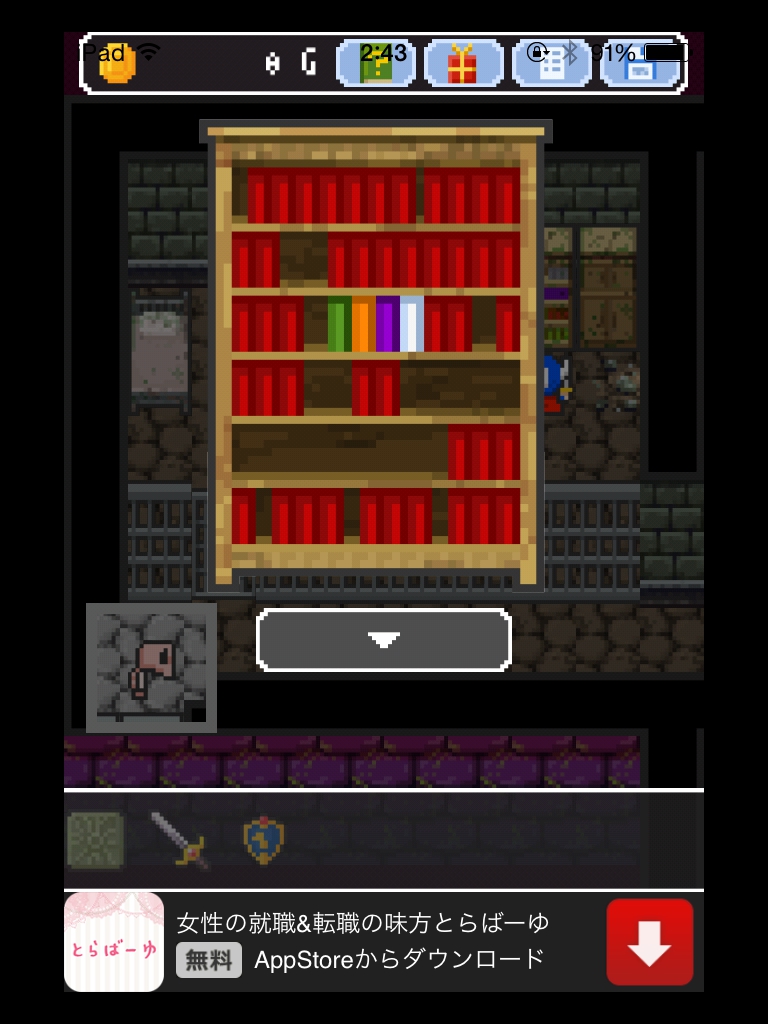Open the red gift box
This screenshot has width=768, height=1024.
point(463,64)
